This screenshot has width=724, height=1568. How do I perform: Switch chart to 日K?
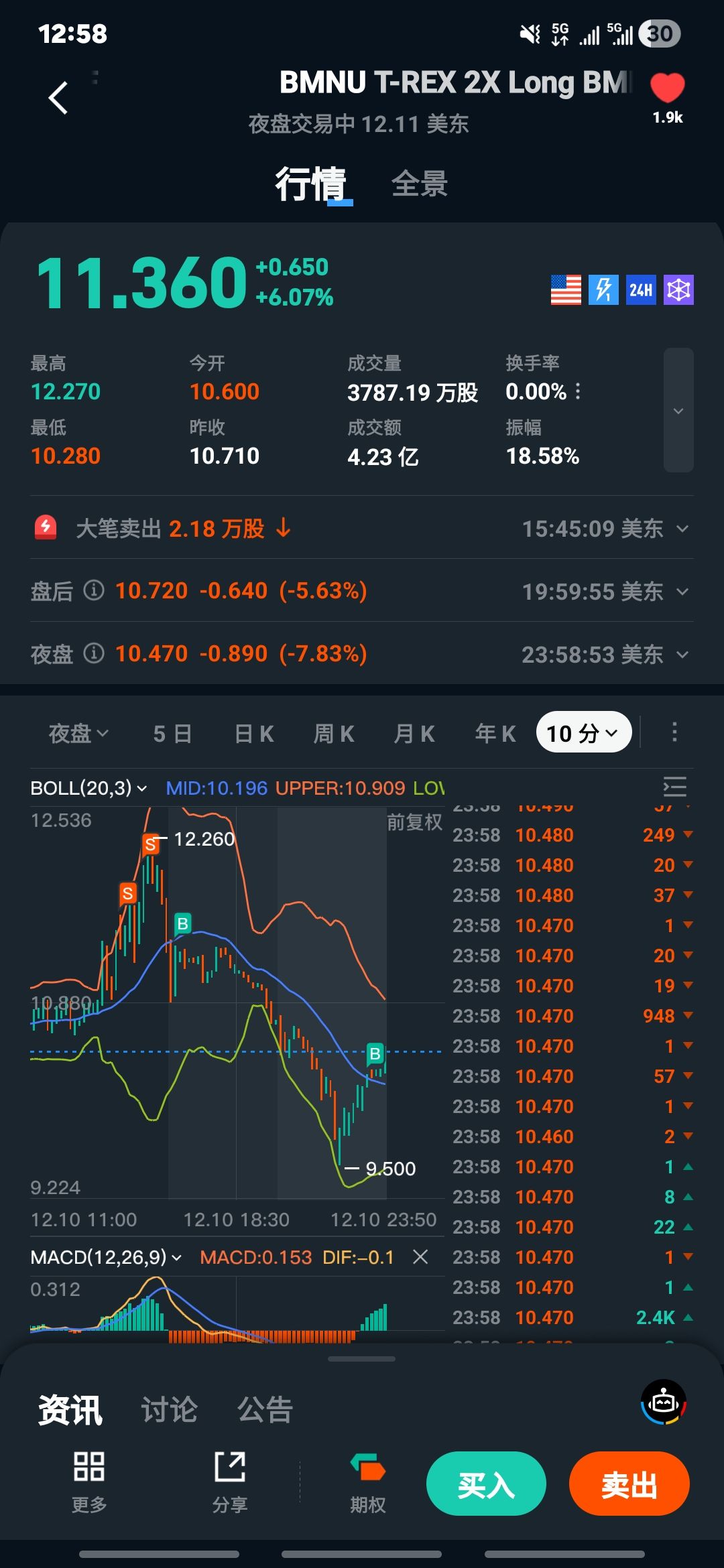click(x=253, y=733)
